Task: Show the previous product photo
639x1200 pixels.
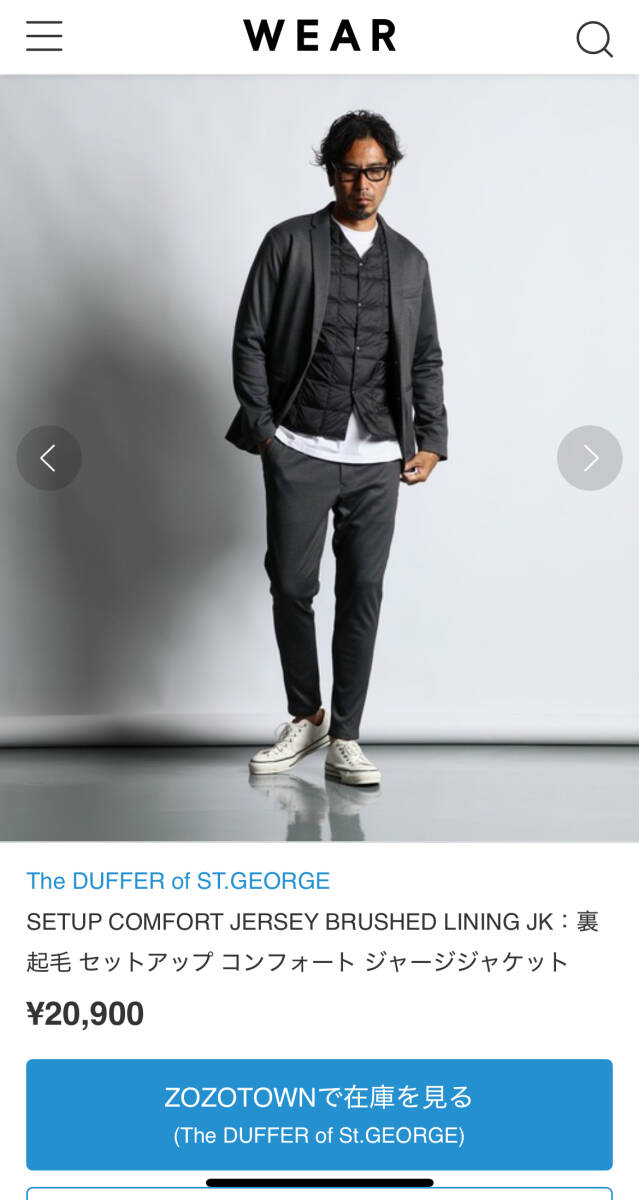Action: pyautogui.click(x=48, y=458)
